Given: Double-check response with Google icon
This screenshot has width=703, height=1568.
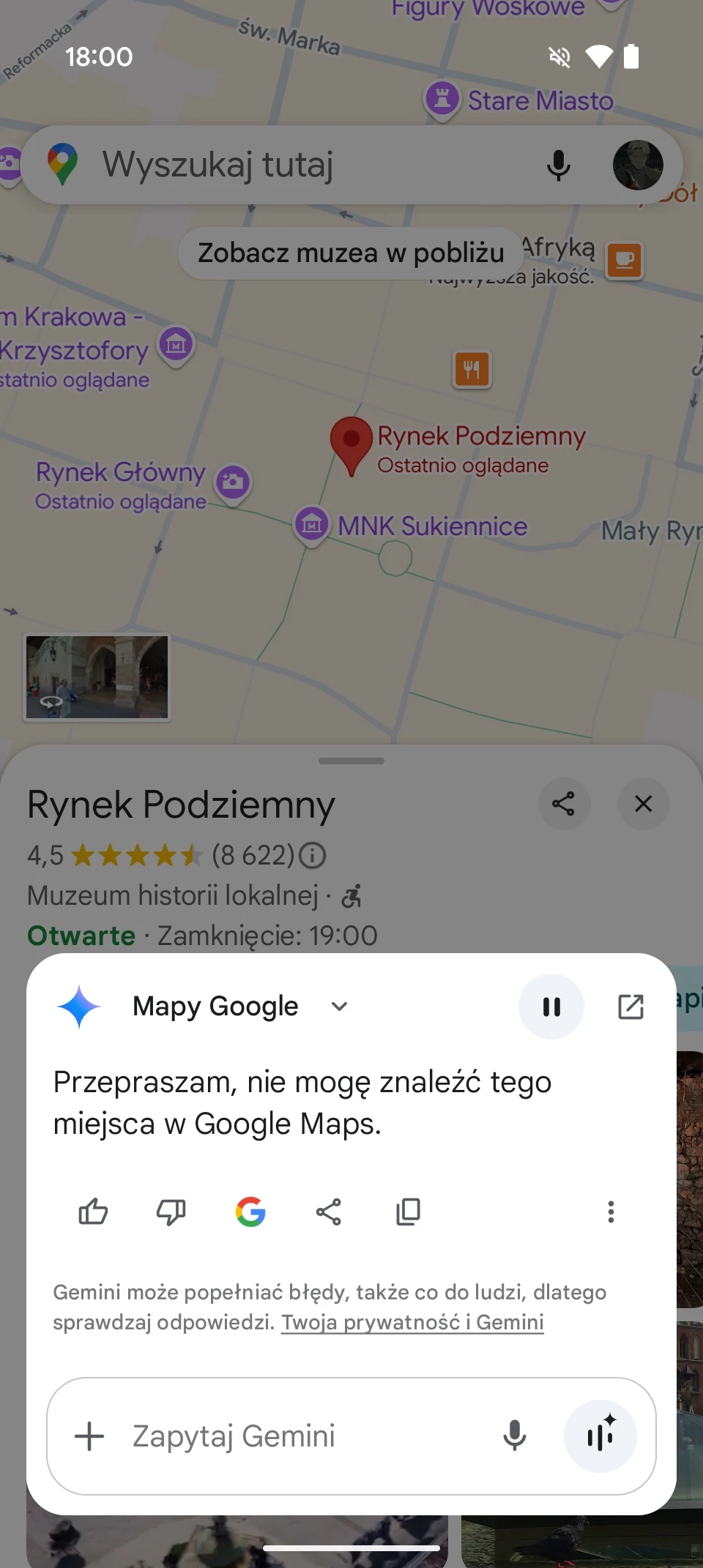Looking at the screenshot, I should click(250, 1212).
